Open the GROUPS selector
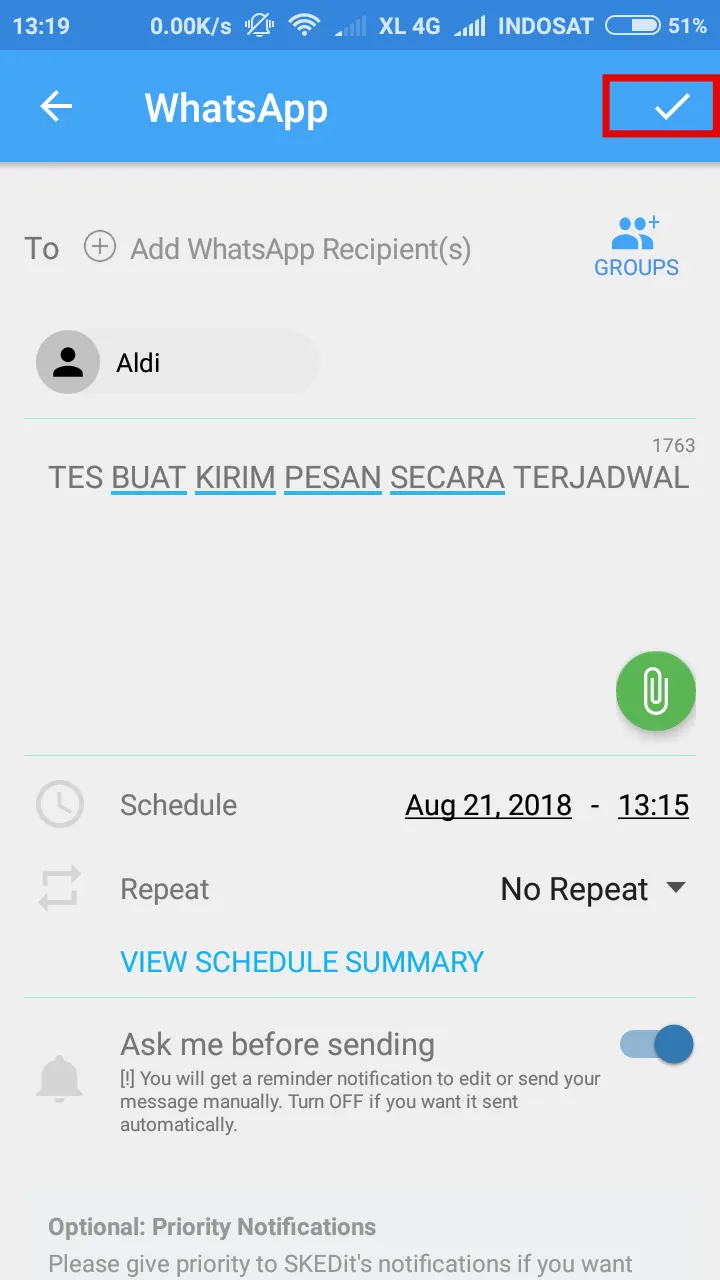This screenshot has width=720, height=1280. click(x=635, y=245)
